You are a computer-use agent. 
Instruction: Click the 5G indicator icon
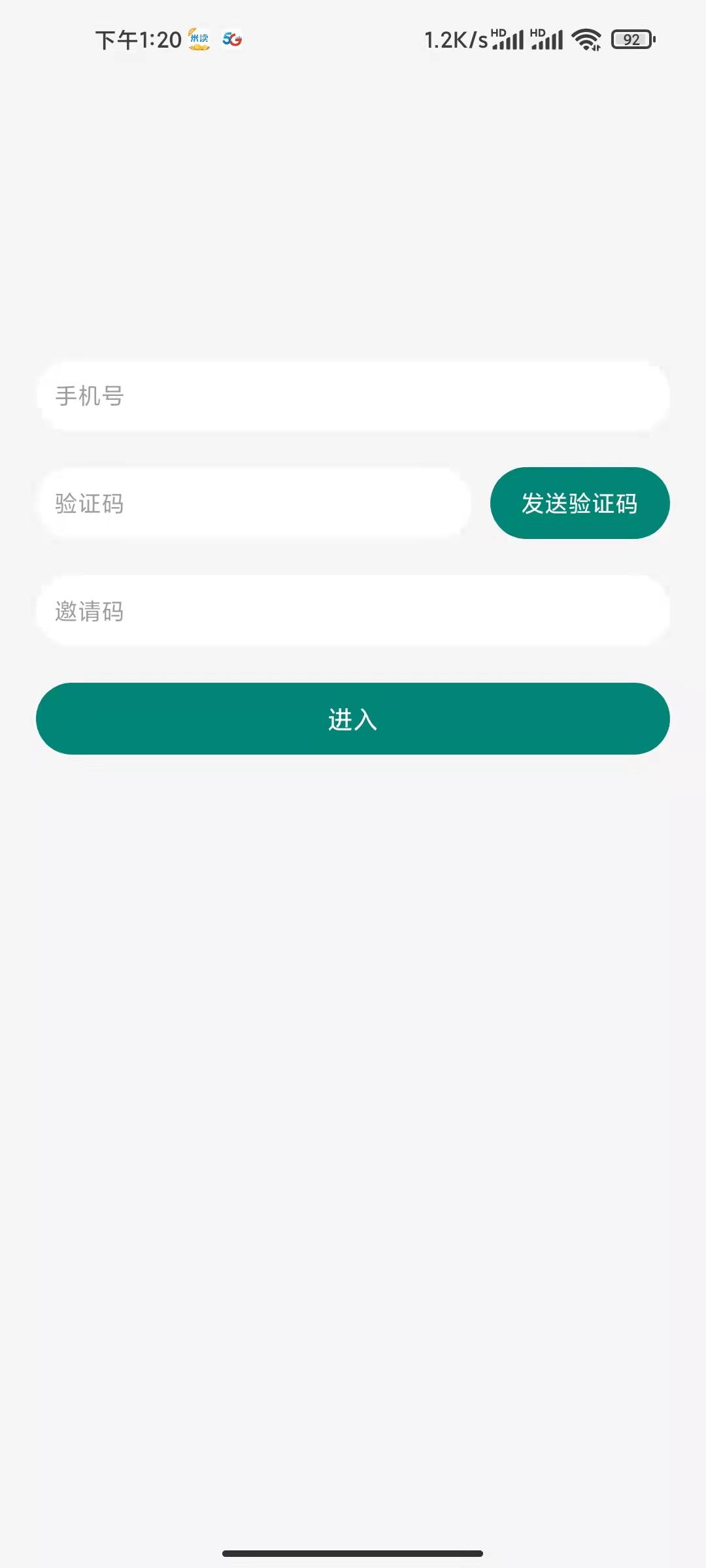pos(233,39)
